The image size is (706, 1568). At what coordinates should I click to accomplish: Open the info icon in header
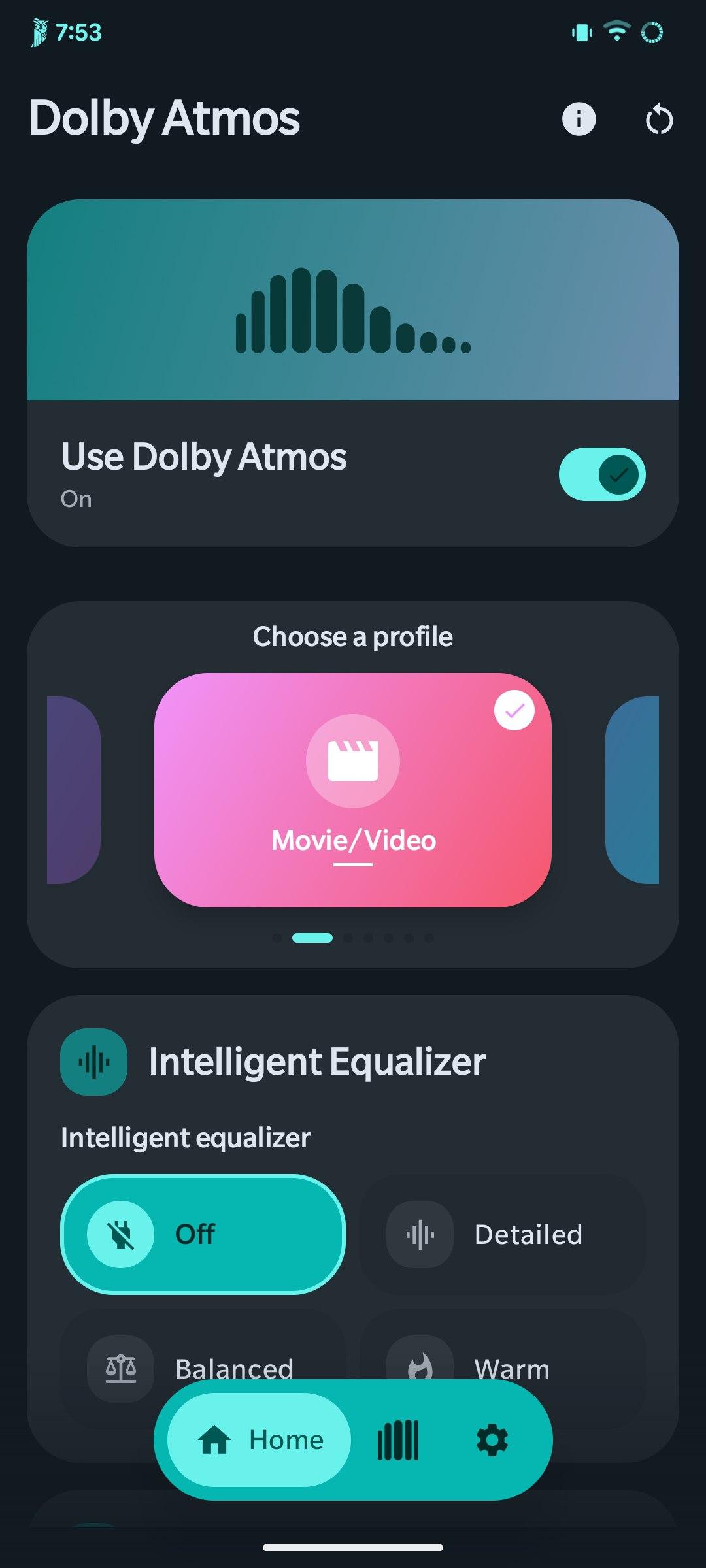click(x=579, y=120)
